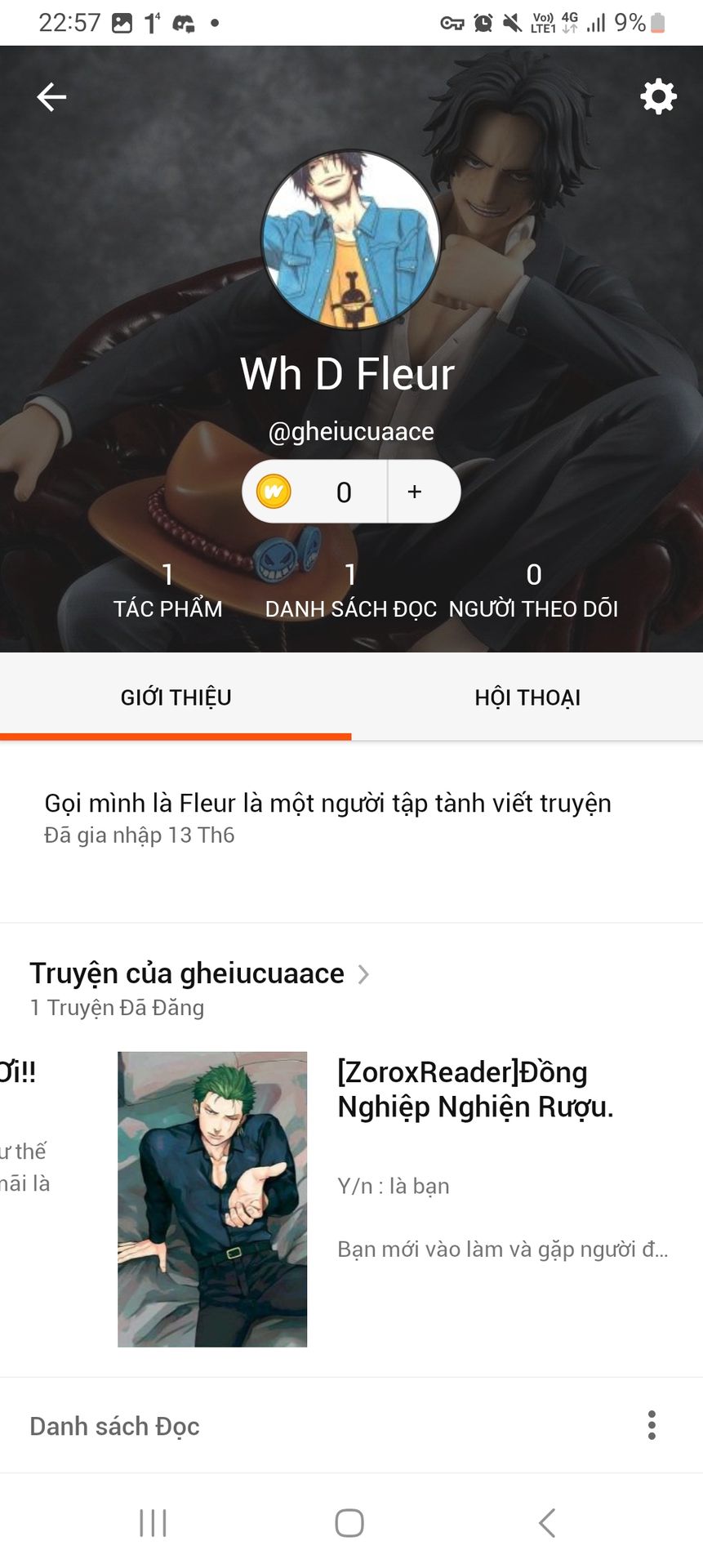Switch to the Hội thoại tab
The width and height of the screenshot is (703, 1568).
point(527,697)
